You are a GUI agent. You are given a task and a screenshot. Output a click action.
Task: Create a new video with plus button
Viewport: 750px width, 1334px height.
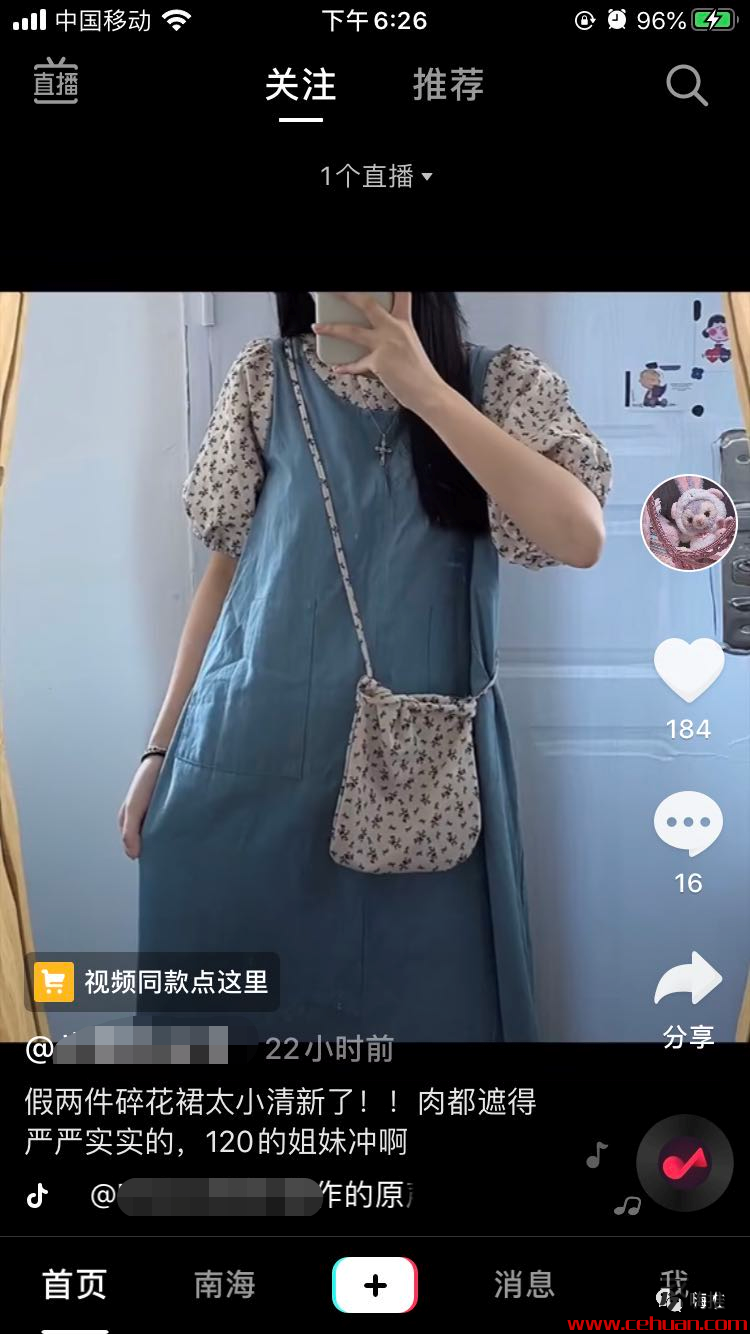pos(375,1285)
